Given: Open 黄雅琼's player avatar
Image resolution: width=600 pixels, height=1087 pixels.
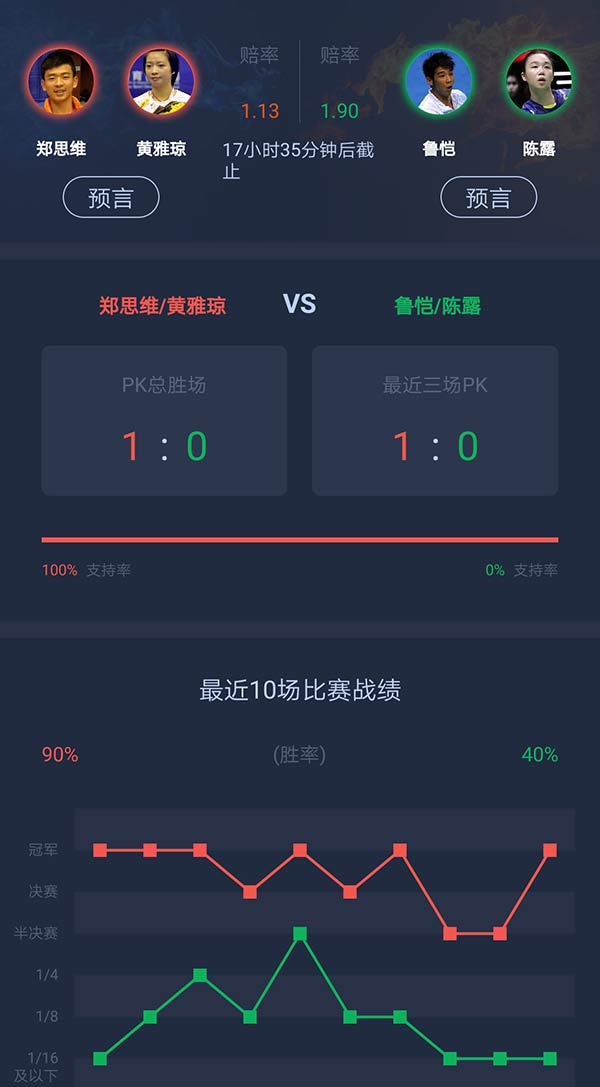Looking at the screenshot, I should [161, 82].
